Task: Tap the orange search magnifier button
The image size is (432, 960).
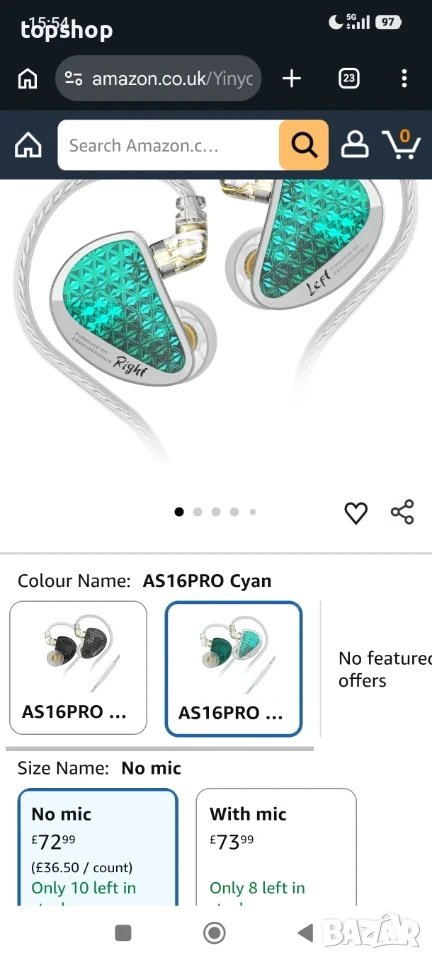Action: pos(304,145)
